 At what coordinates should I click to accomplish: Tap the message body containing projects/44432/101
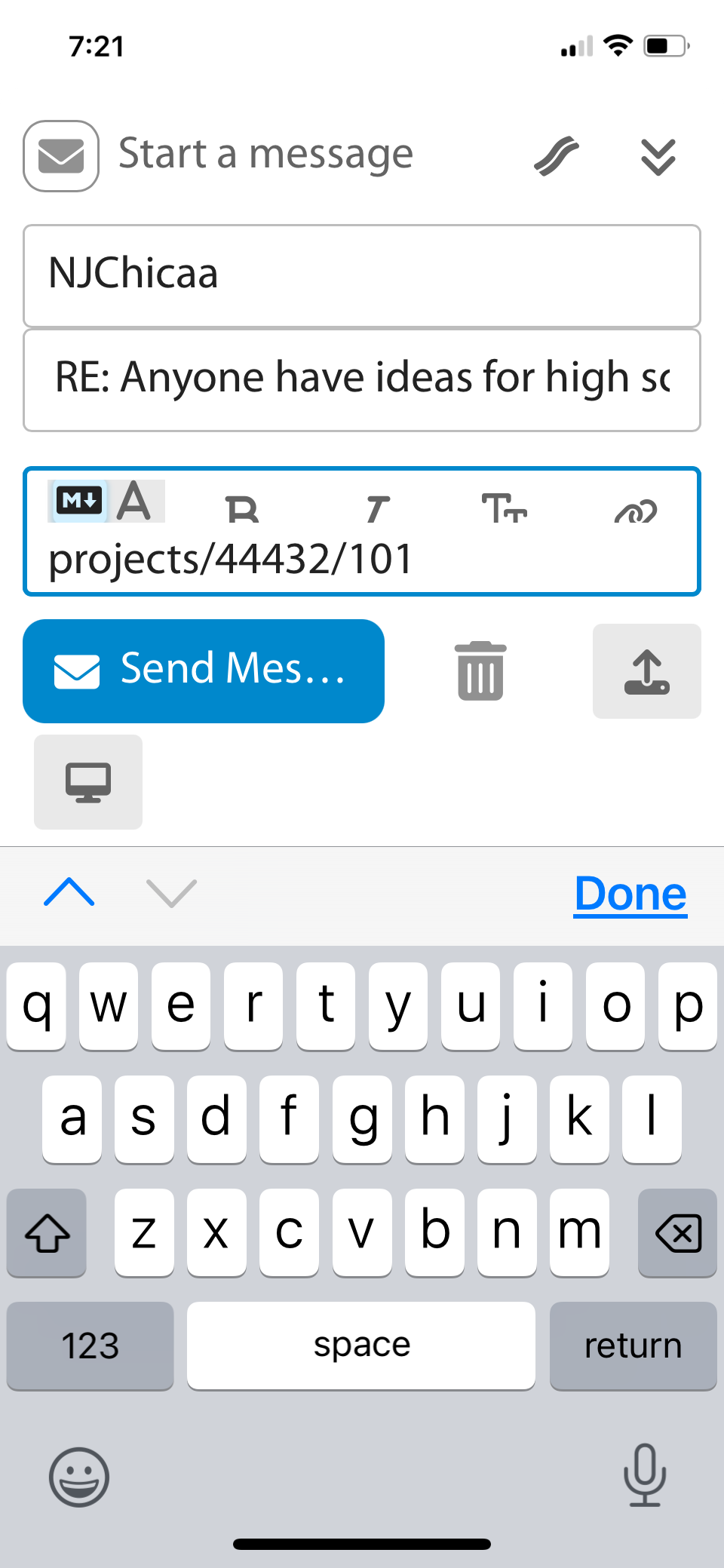362,560
